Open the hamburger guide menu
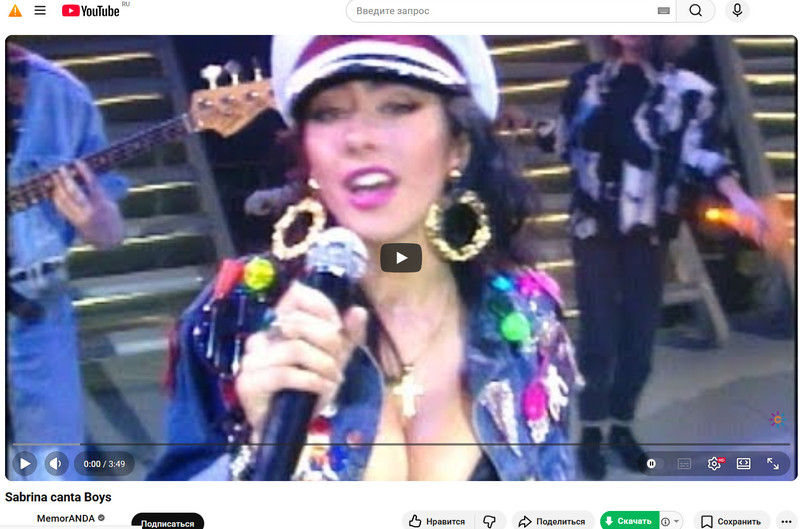800x529 pixels. tap(40, 11)
